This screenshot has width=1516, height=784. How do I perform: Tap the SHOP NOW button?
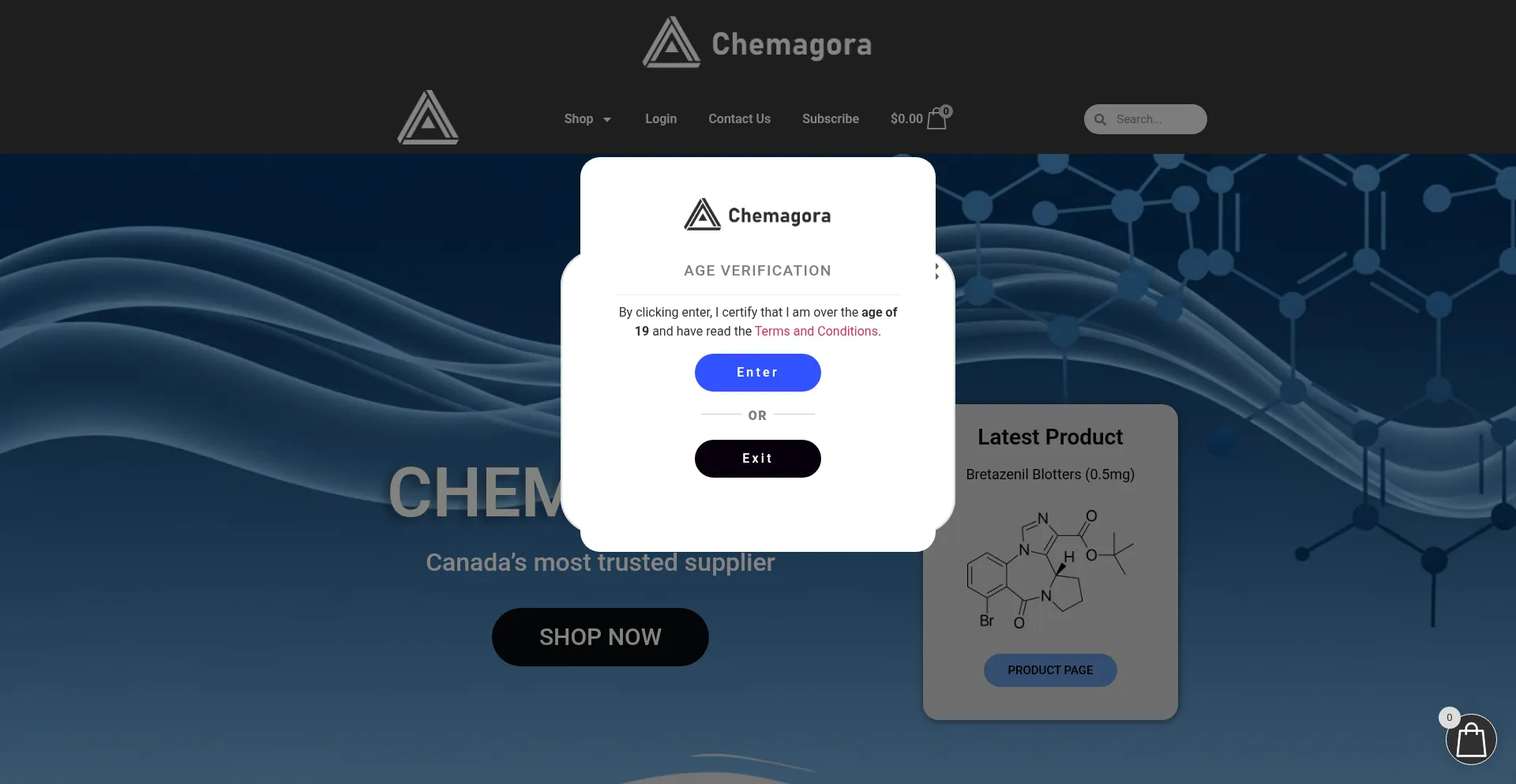click(600, 637)
